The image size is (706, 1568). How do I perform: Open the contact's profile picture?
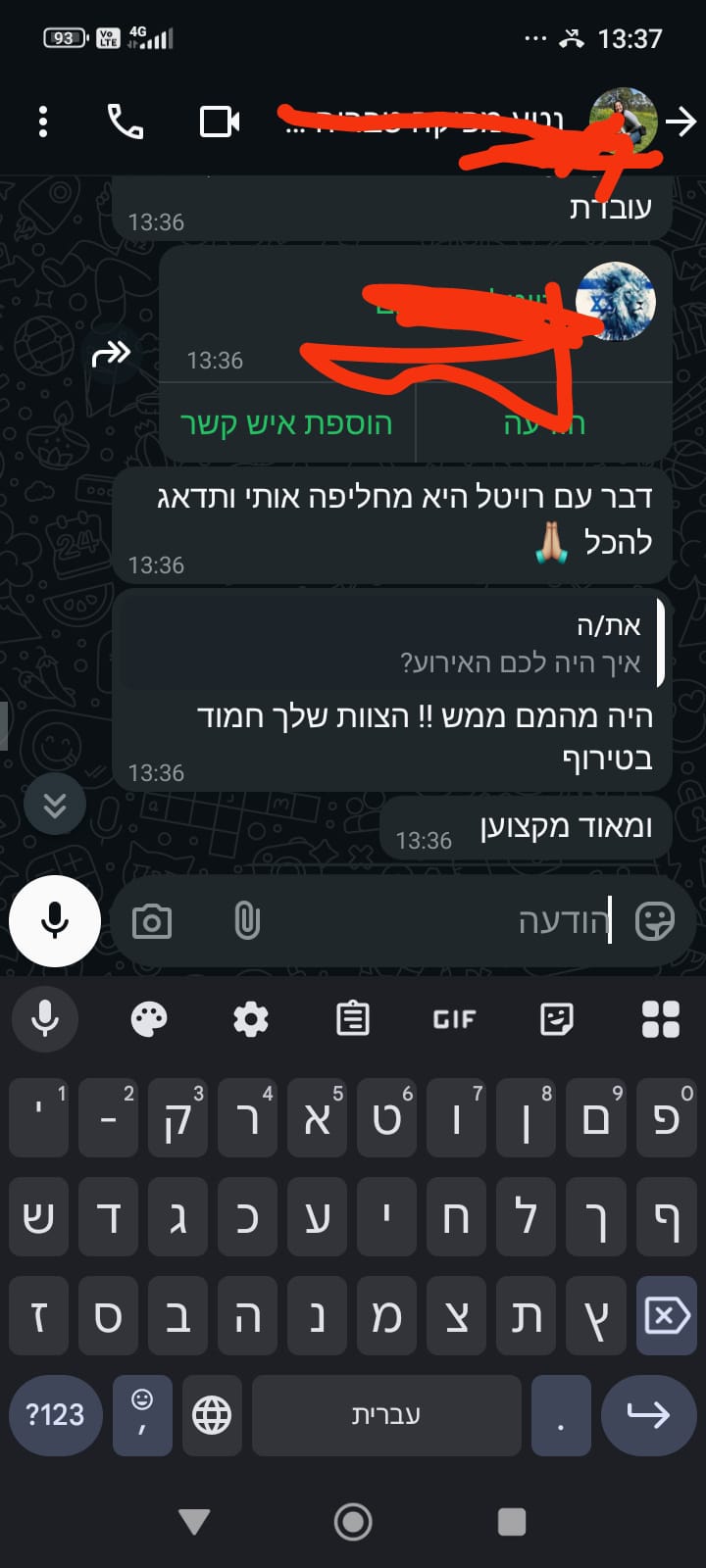[x=622, y=122]
